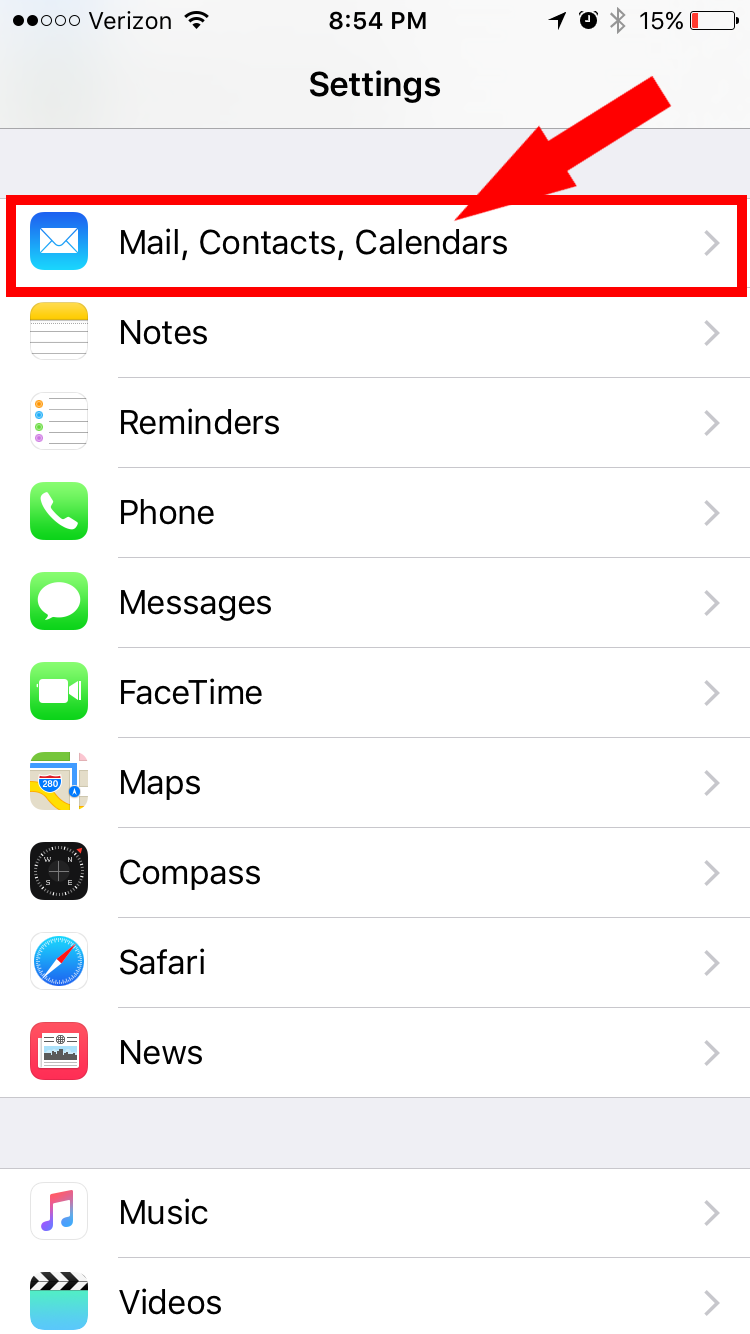Open the Notes settings row
The width and height of the screenshot is (750, 1334).
coord(375,333)
